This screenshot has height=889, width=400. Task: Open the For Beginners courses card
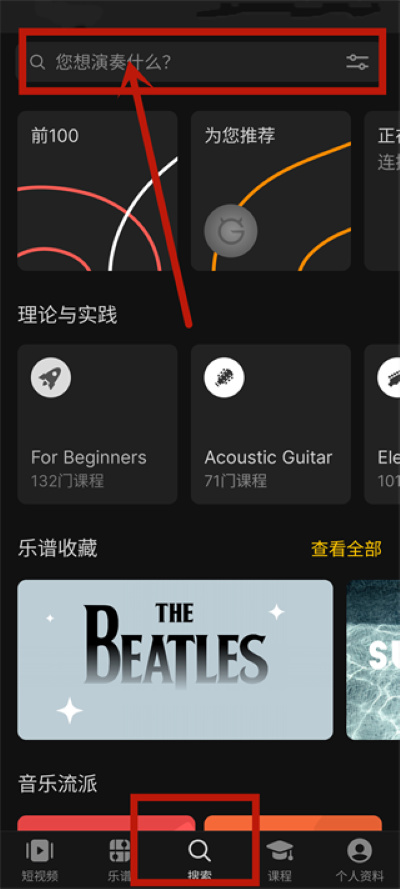97,424
